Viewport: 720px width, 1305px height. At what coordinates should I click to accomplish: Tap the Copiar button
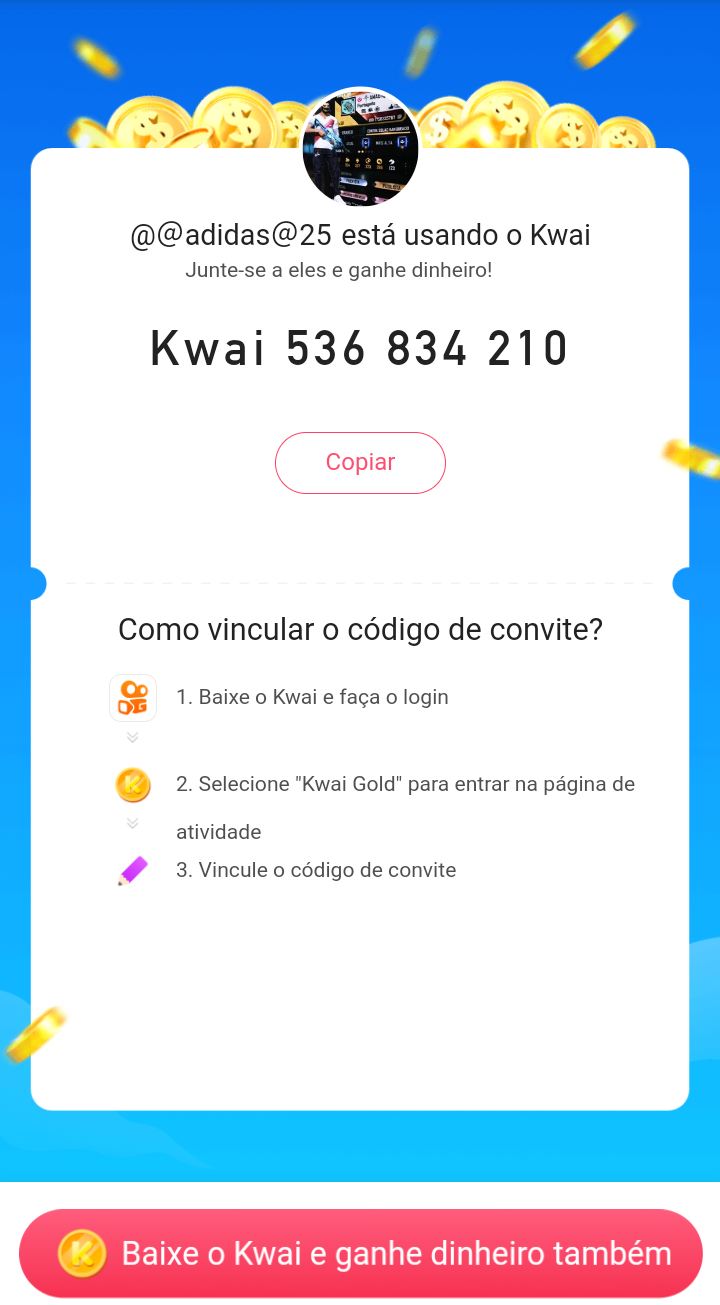point(360,463)
